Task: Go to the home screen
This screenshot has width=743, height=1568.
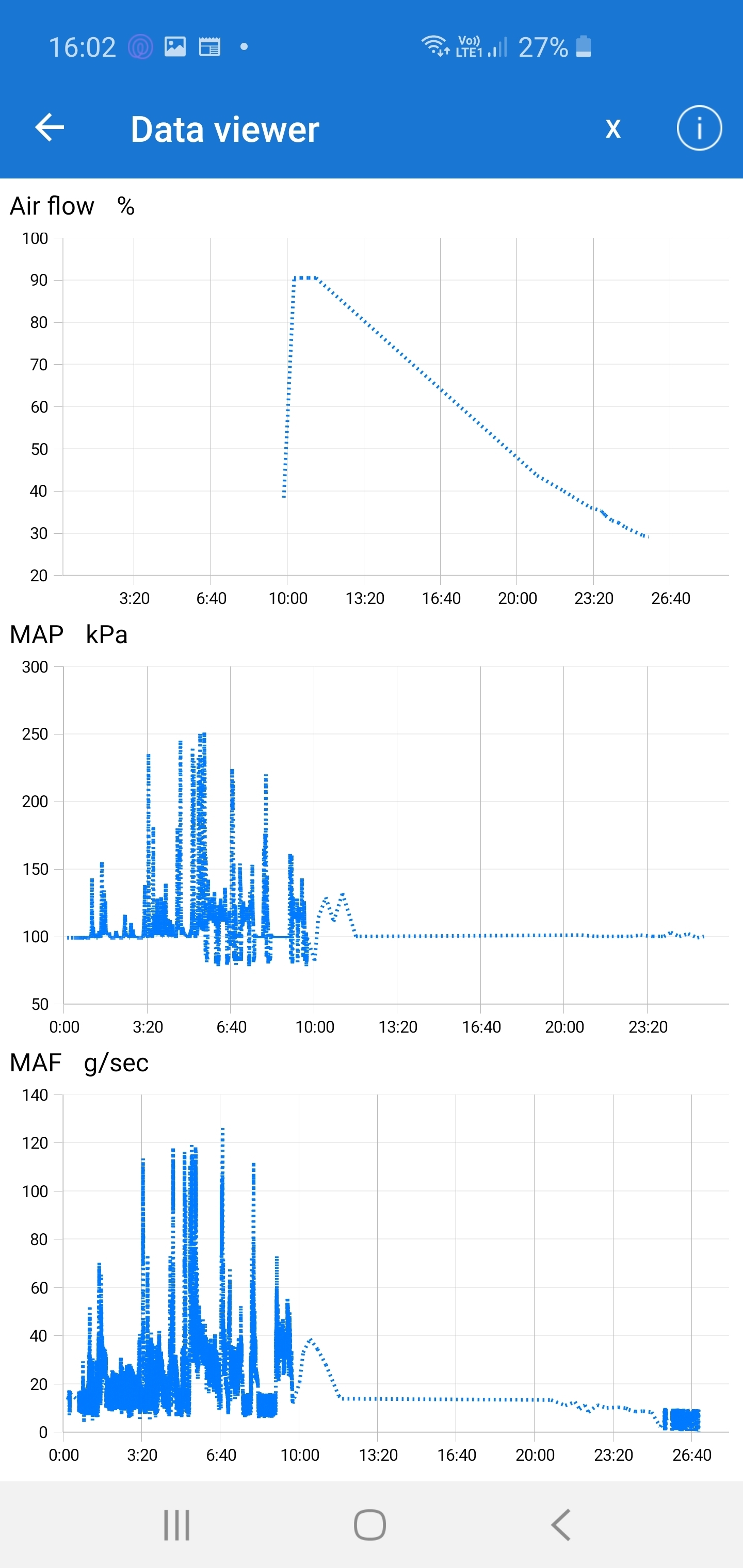Action: click(369, 1525)
